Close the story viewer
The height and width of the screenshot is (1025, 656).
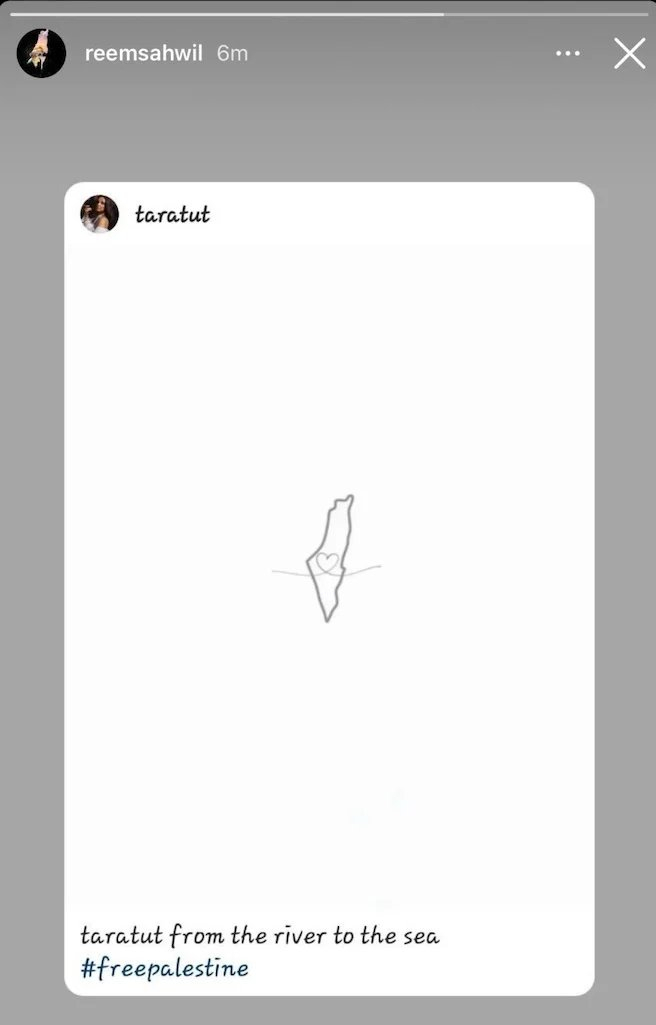(629, 53)
